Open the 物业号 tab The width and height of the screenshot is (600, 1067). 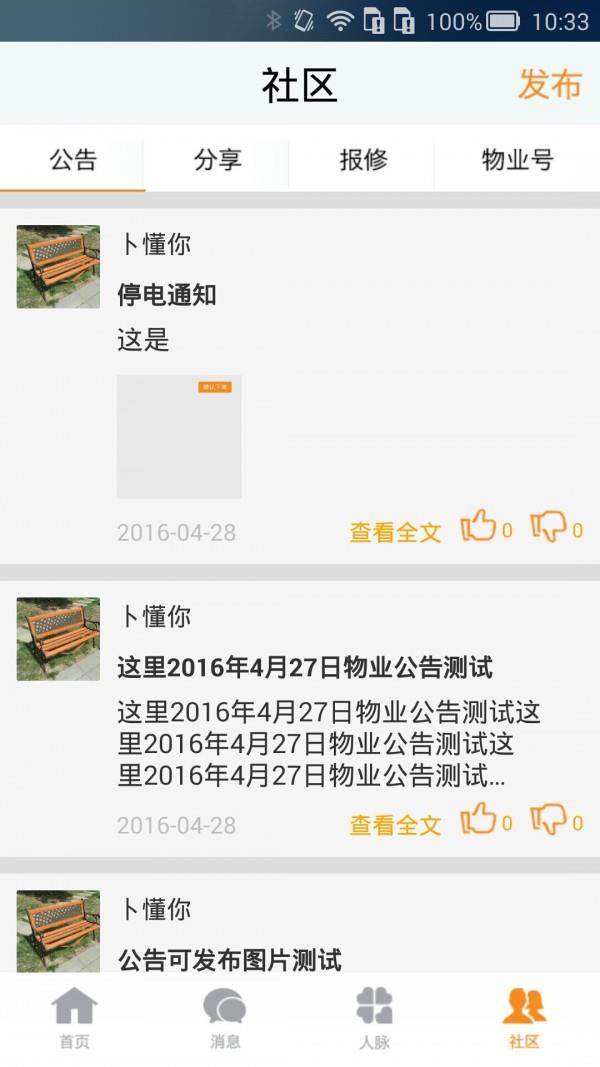[517, 160]
